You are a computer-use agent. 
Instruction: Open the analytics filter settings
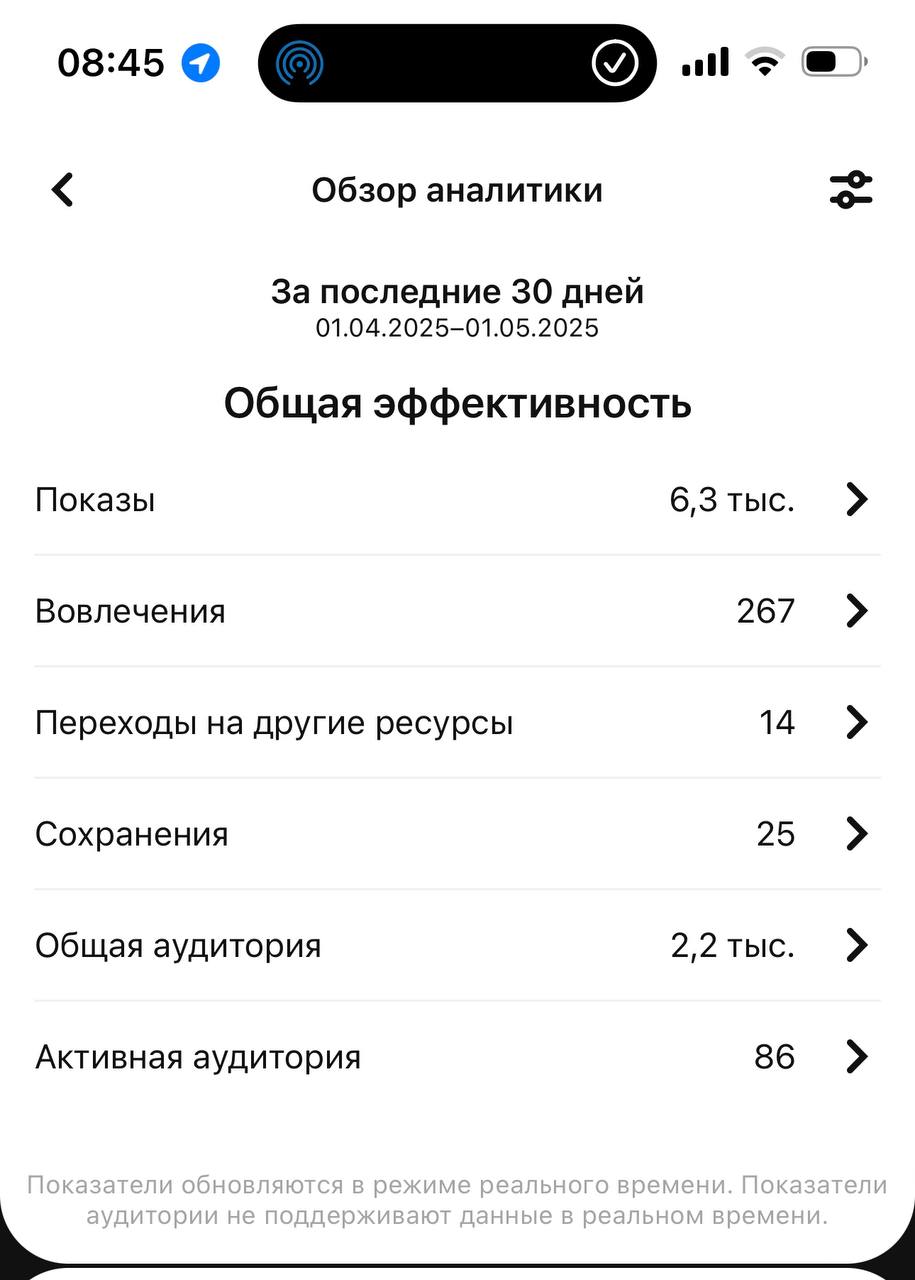(851, 190)
